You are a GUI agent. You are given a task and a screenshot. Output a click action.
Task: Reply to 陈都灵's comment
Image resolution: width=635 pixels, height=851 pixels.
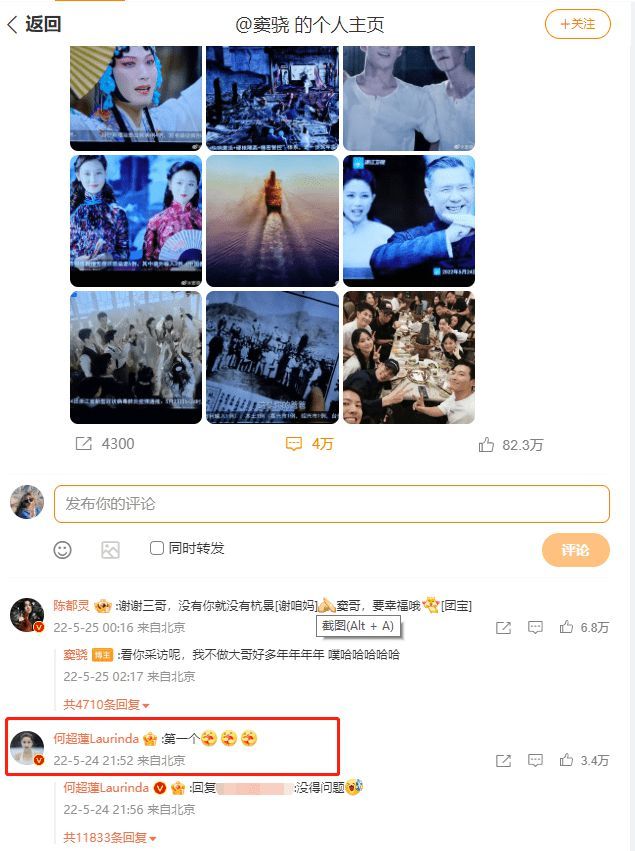tap(536, 628)
